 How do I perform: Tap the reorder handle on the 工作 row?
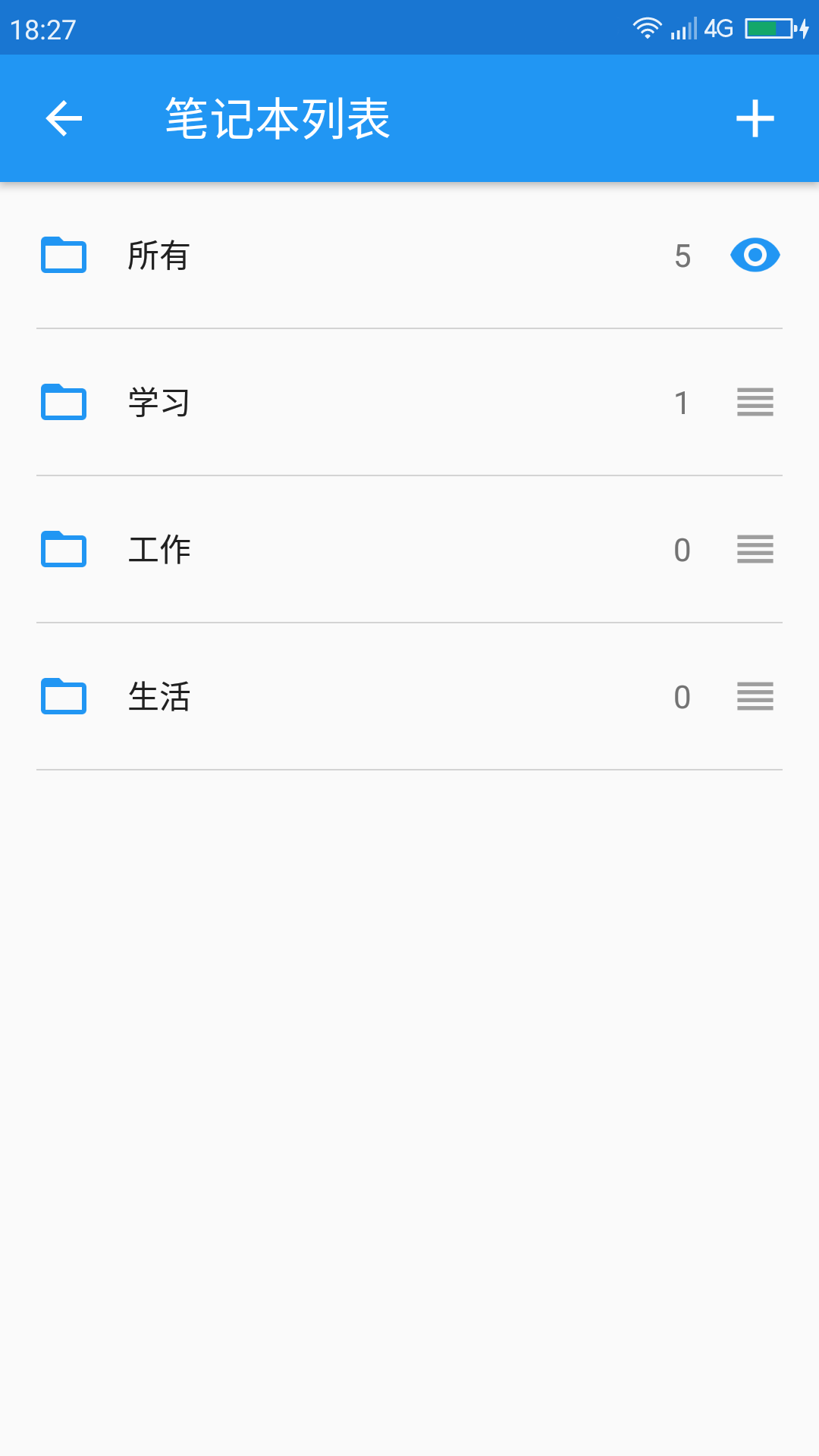tap(755, 549)
